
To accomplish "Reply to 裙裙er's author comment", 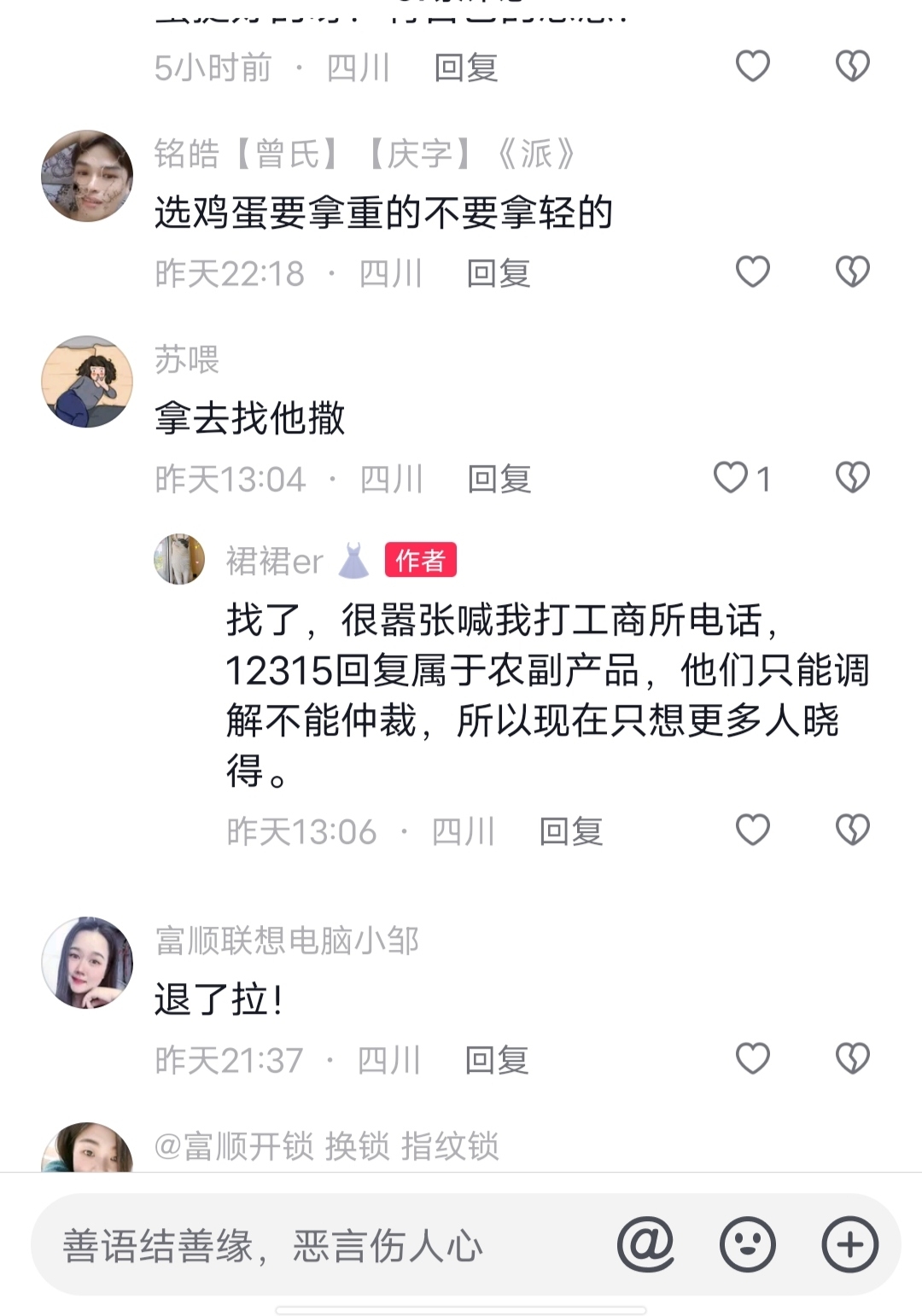I will (571, 831).
